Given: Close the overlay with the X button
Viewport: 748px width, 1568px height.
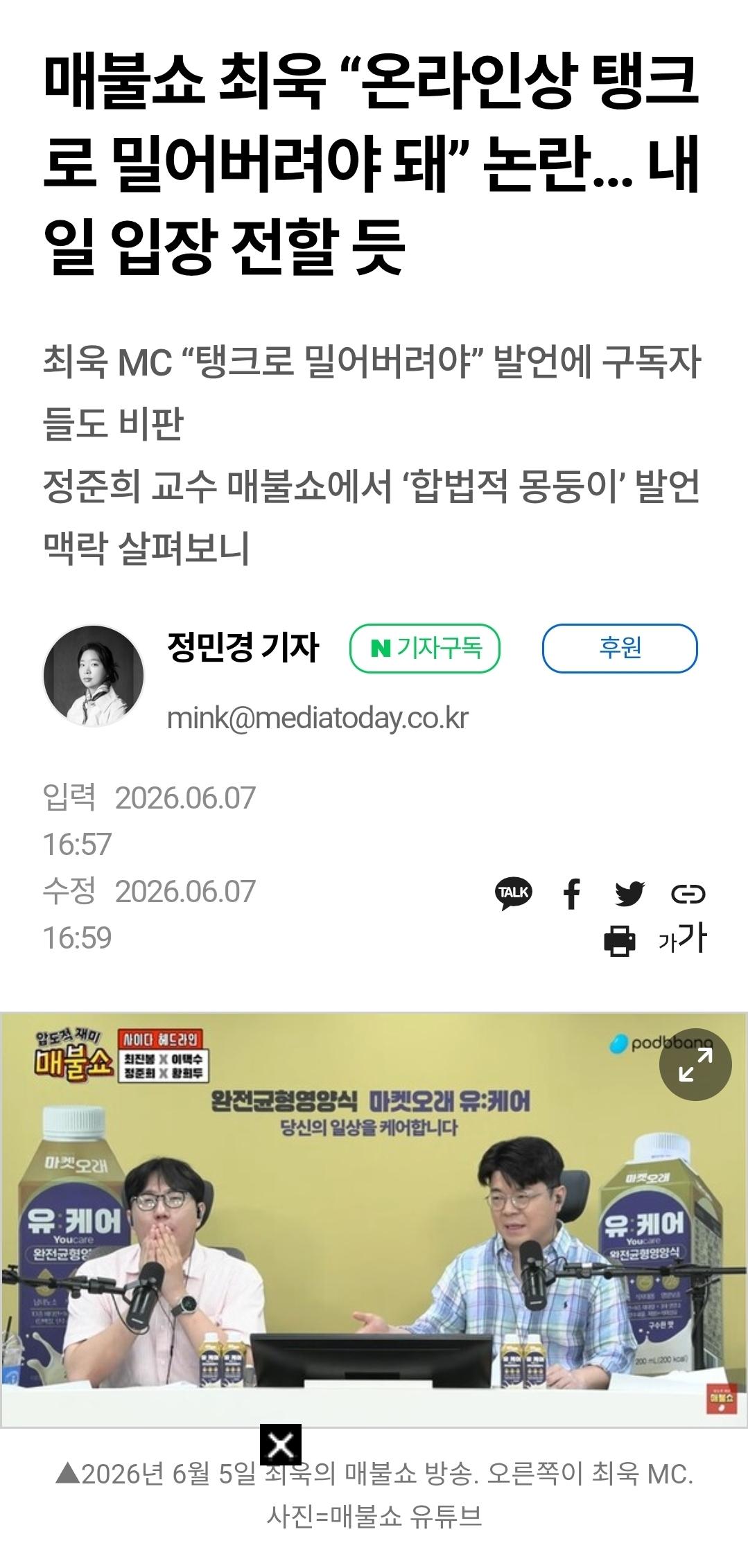Looking at the screenshot, I should point(281,1445).
